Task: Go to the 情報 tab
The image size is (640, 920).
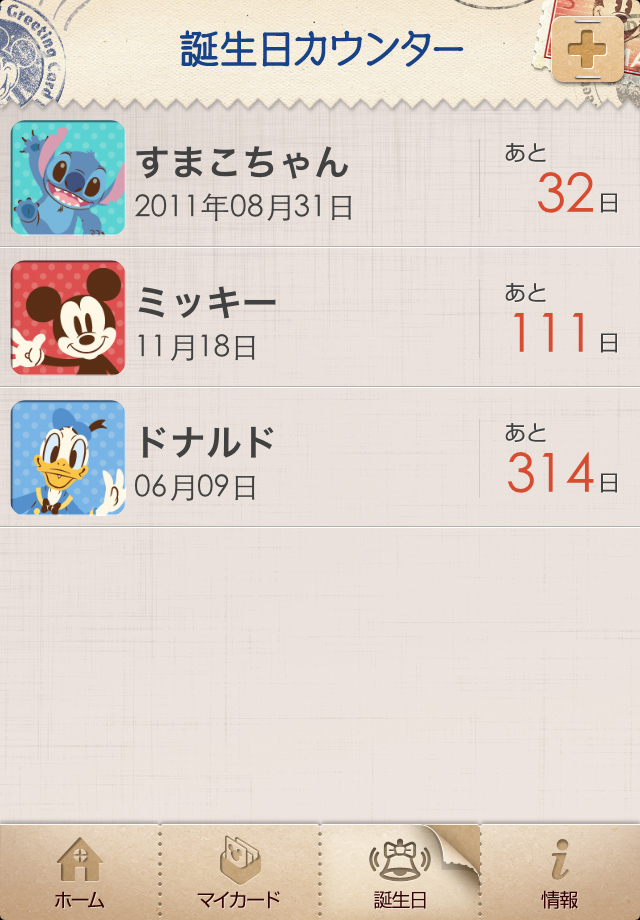Action: click(x=560, y=872)
